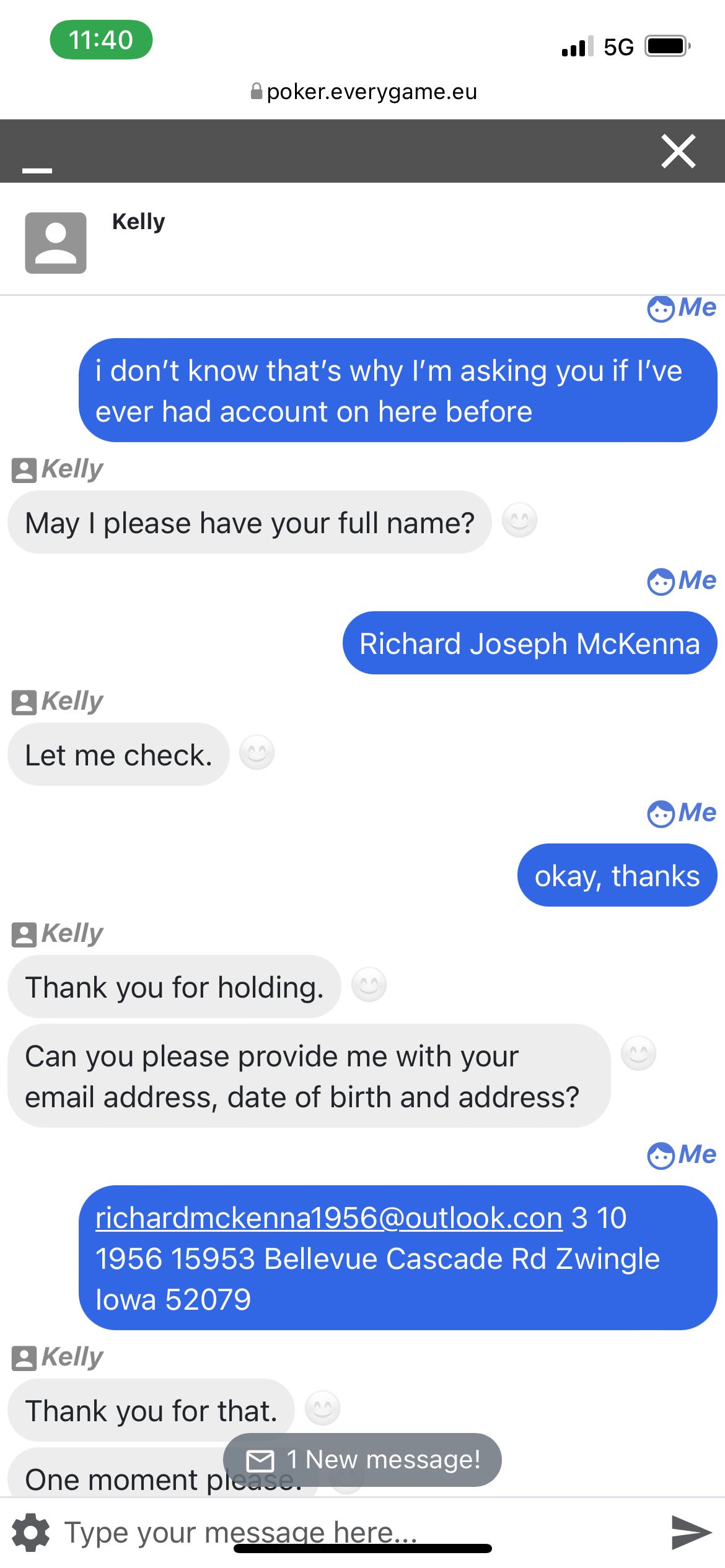Open chat settings gear

31,1533
